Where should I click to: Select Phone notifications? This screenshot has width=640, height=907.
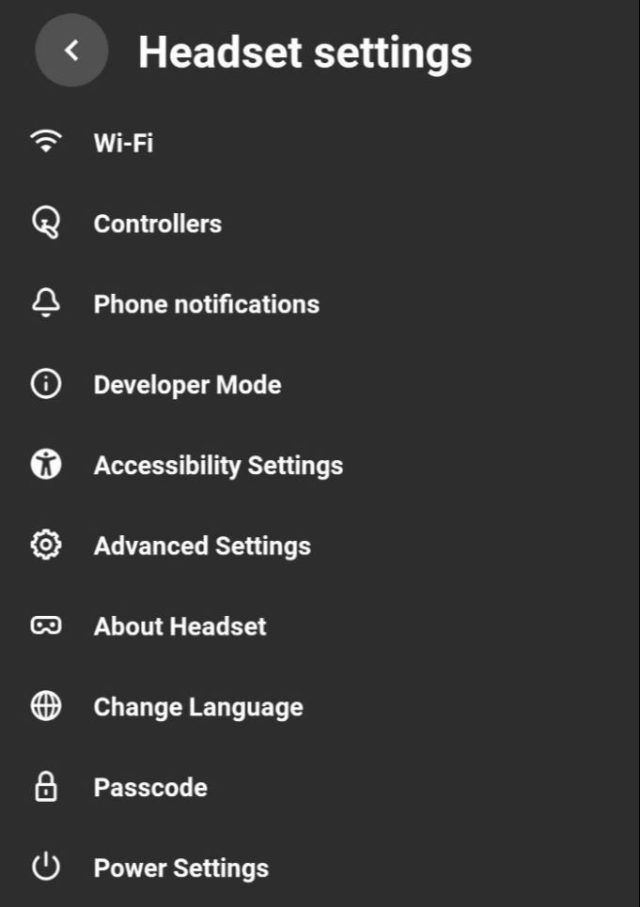[x=206, y=305]
